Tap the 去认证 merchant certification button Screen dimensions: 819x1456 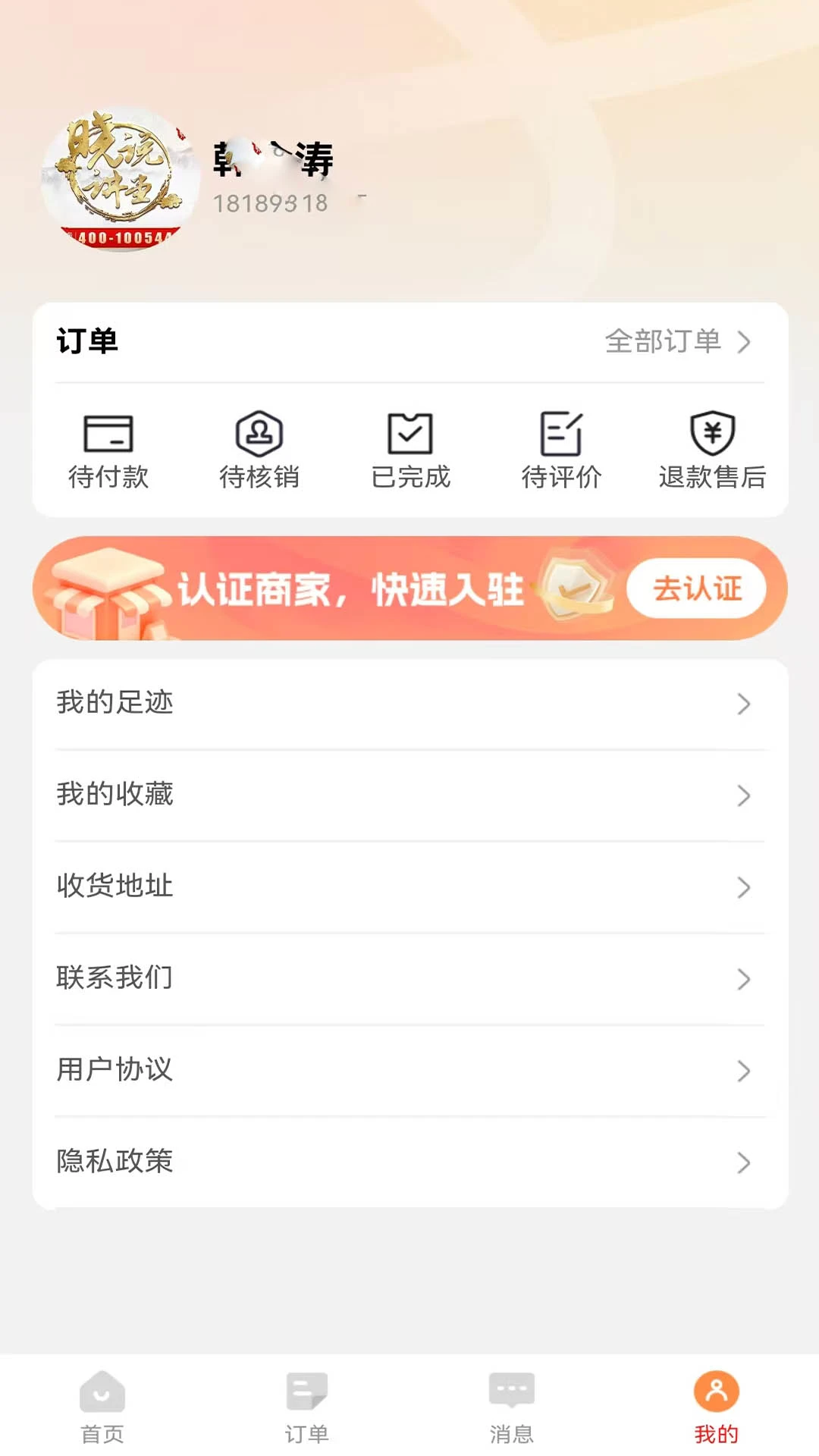[695, 589]
